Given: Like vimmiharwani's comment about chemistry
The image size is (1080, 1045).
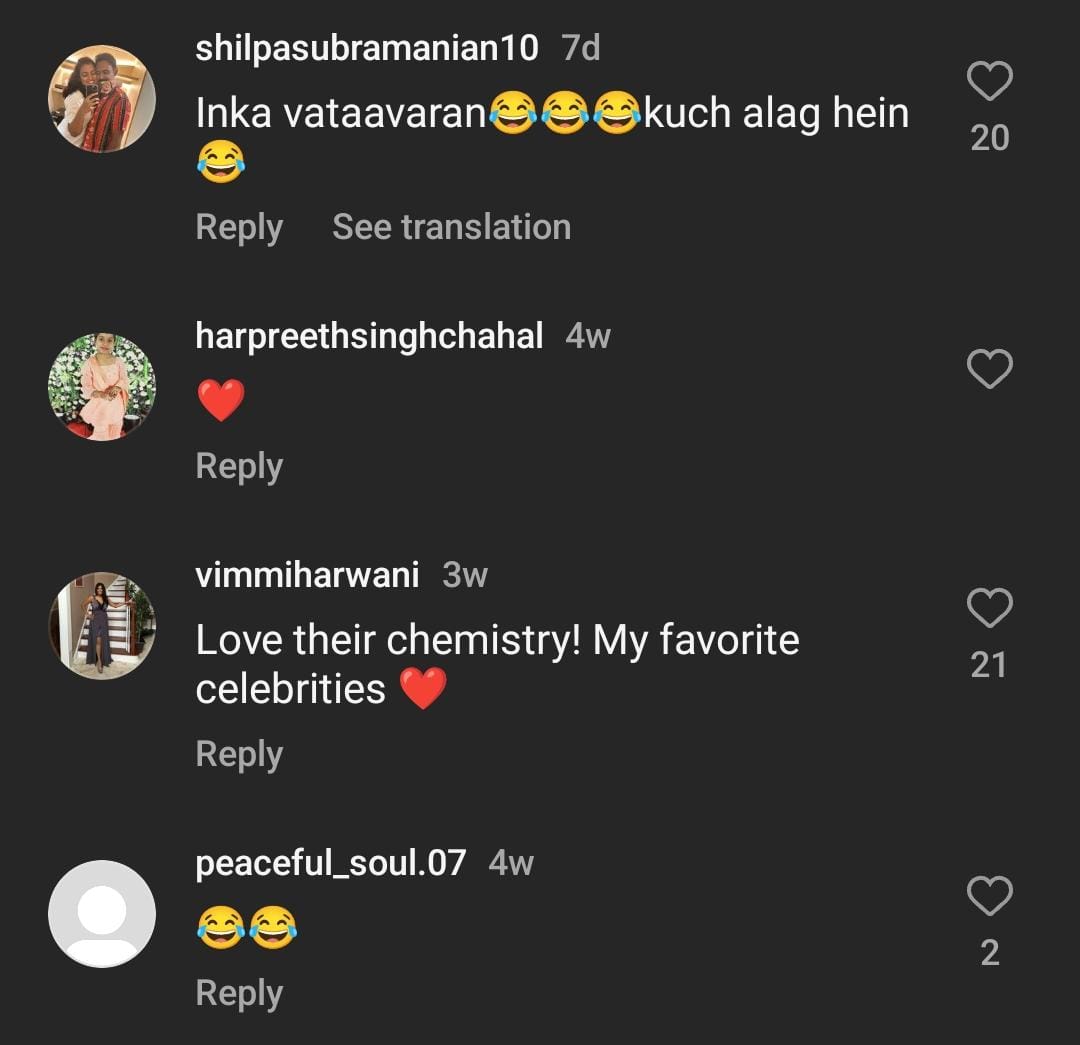Looking at the screenshot, I should 990,608.
